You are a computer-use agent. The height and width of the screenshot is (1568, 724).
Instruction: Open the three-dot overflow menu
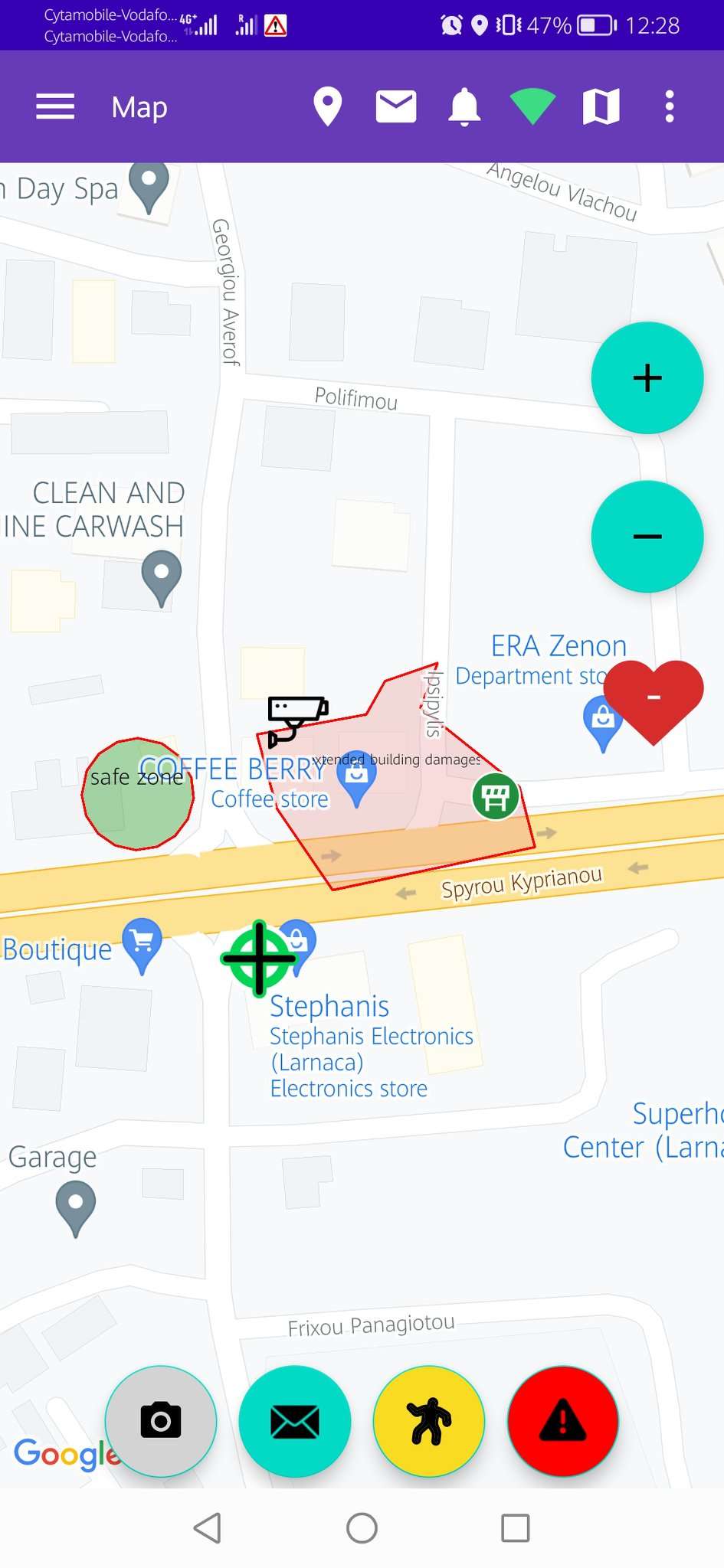point(668,107)
